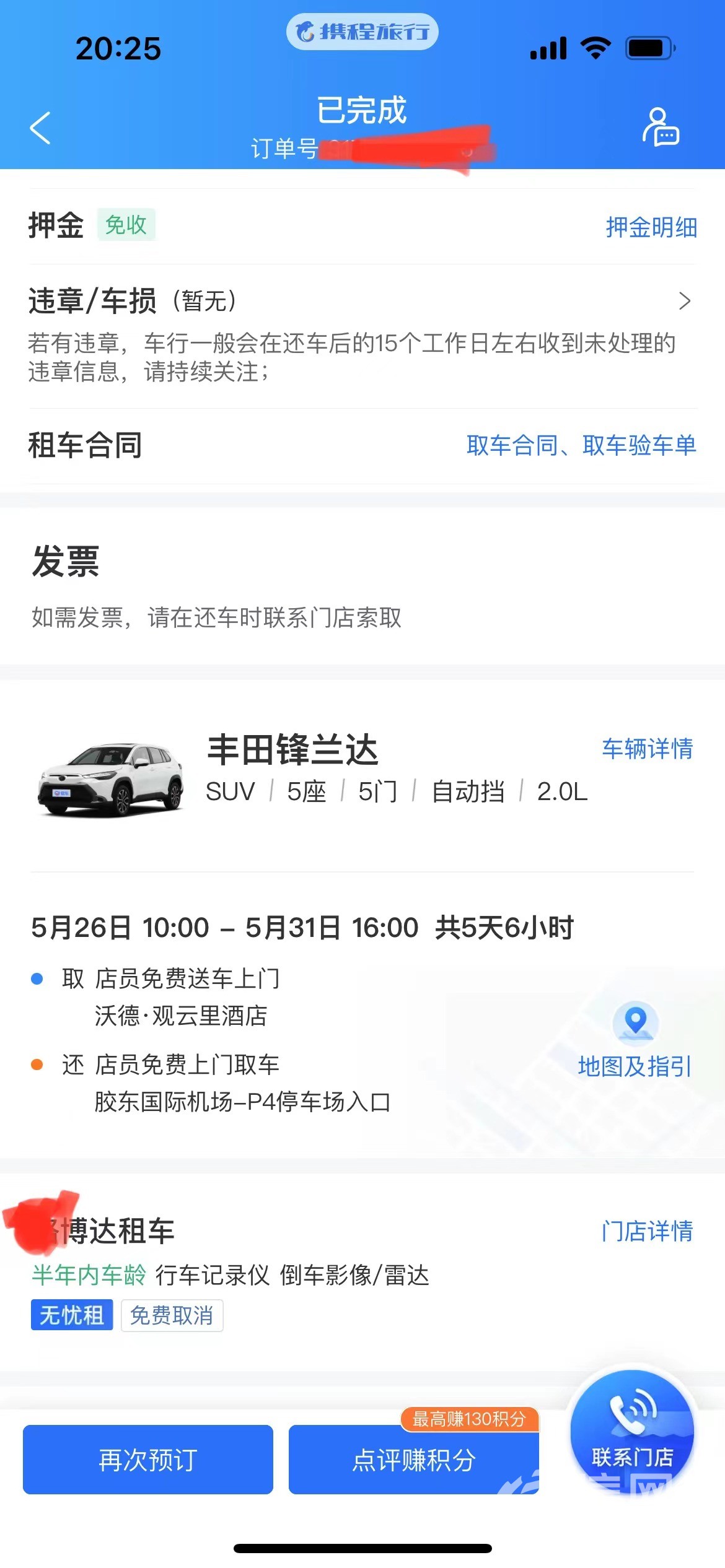Tap 点评赚积分 to write a review

(x=413, y=1460)
